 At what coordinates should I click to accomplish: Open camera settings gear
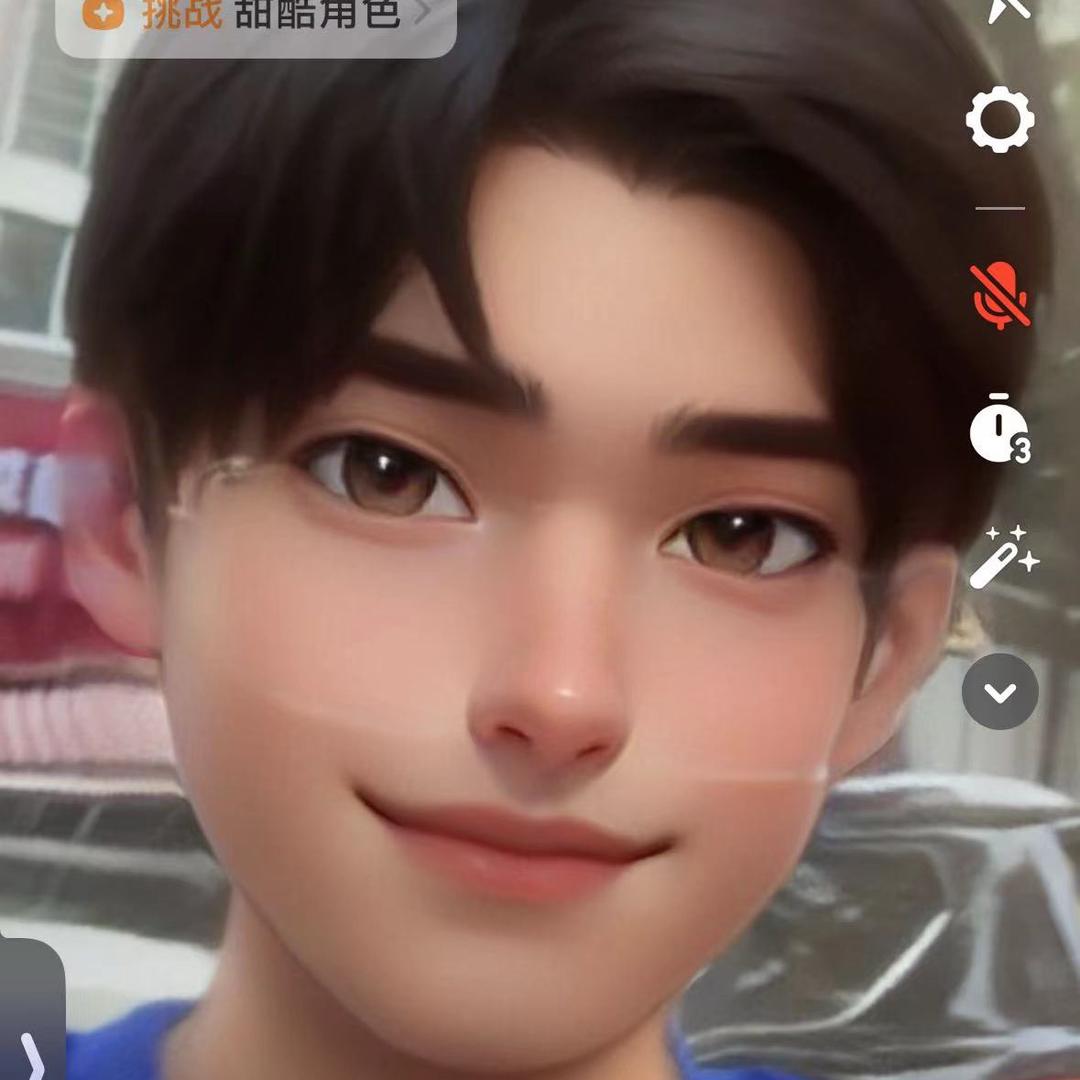(x=1000, y=119)
